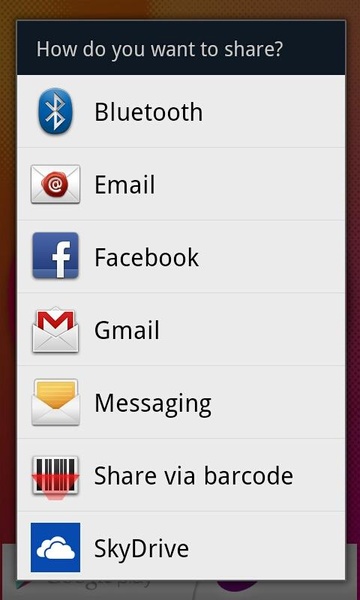Select Facebook as the share option
360x600 pixels.
click(x=181, y=257)
